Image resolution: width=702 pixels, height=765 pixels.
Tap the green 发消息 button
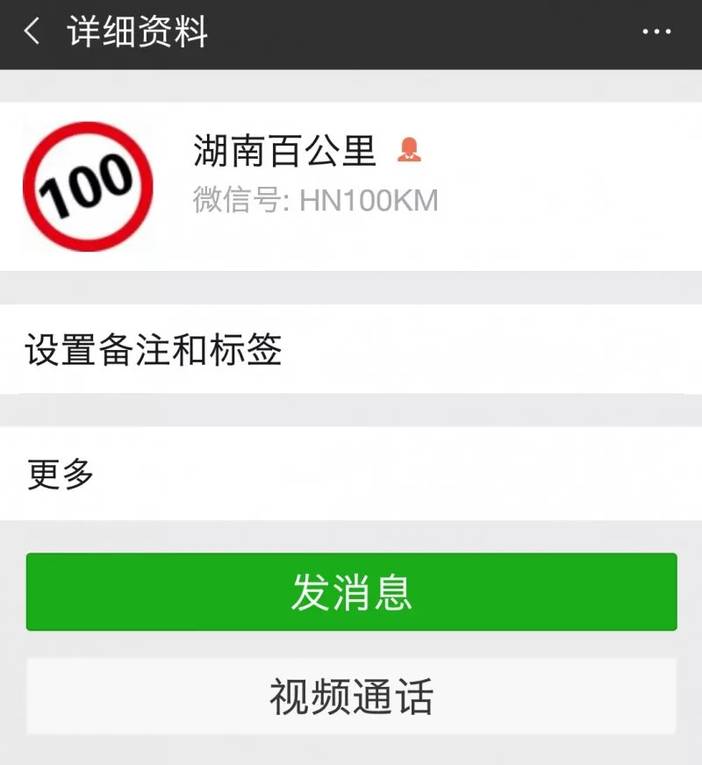pyautogui.click(x=351, y=592)
